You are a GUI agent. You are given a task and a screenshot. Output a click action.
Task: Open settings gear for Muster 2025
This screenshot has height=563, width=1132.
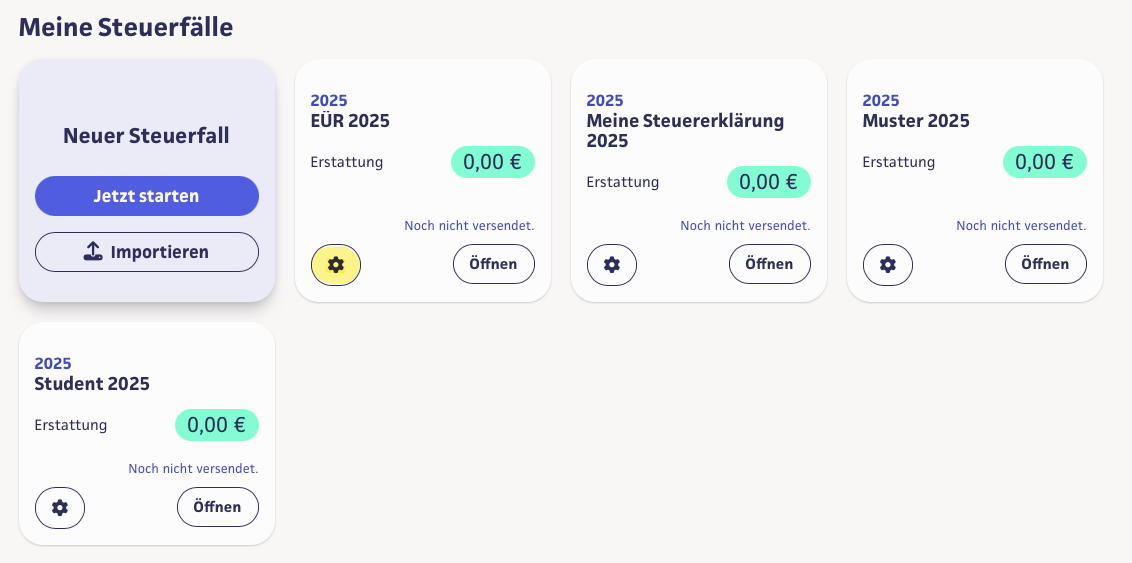[888, 265]
